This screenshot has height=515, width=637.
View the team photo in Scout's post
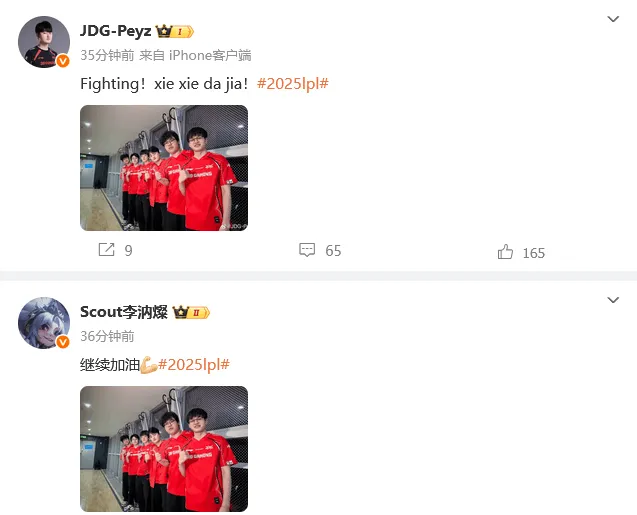pos(164,449)
